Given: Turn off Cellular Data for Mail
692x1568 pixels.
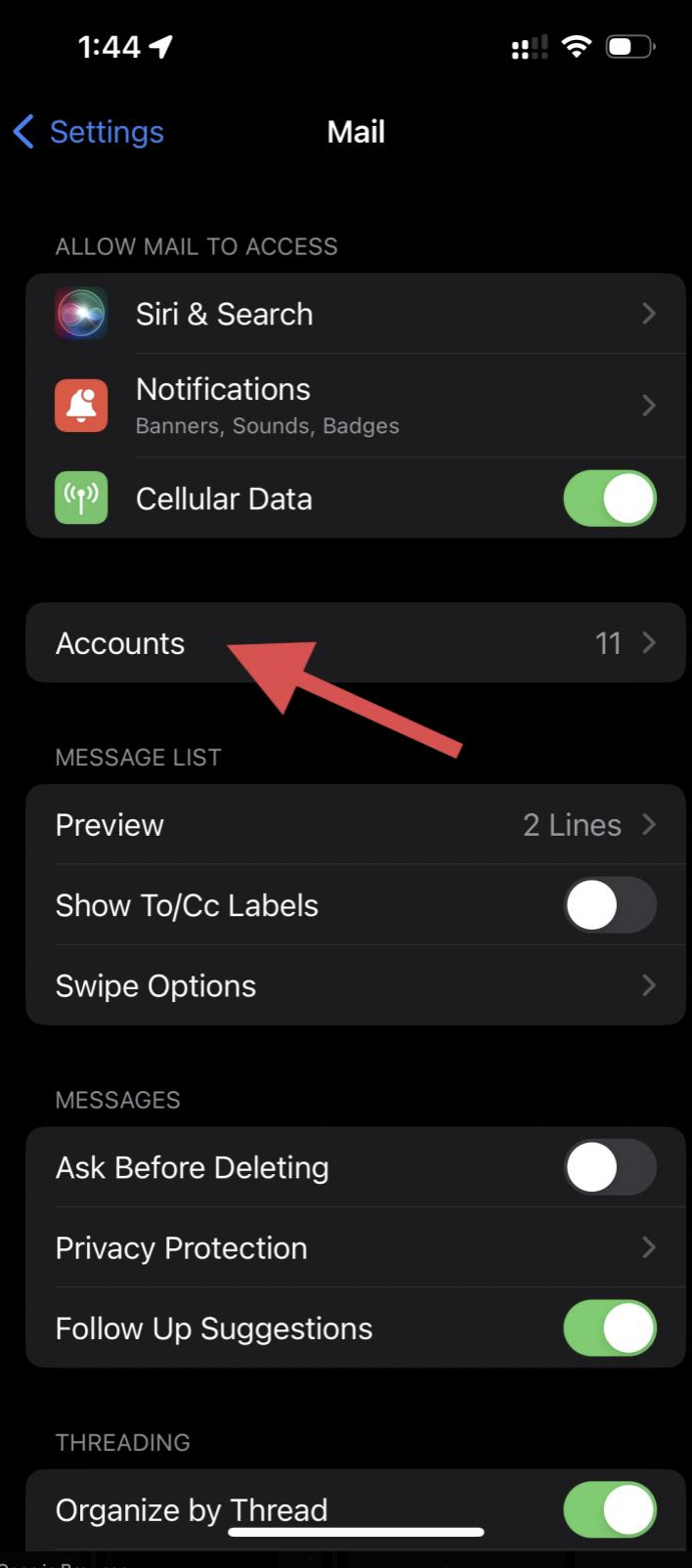Looking at the screenshot, I should (x=609, y=499).
